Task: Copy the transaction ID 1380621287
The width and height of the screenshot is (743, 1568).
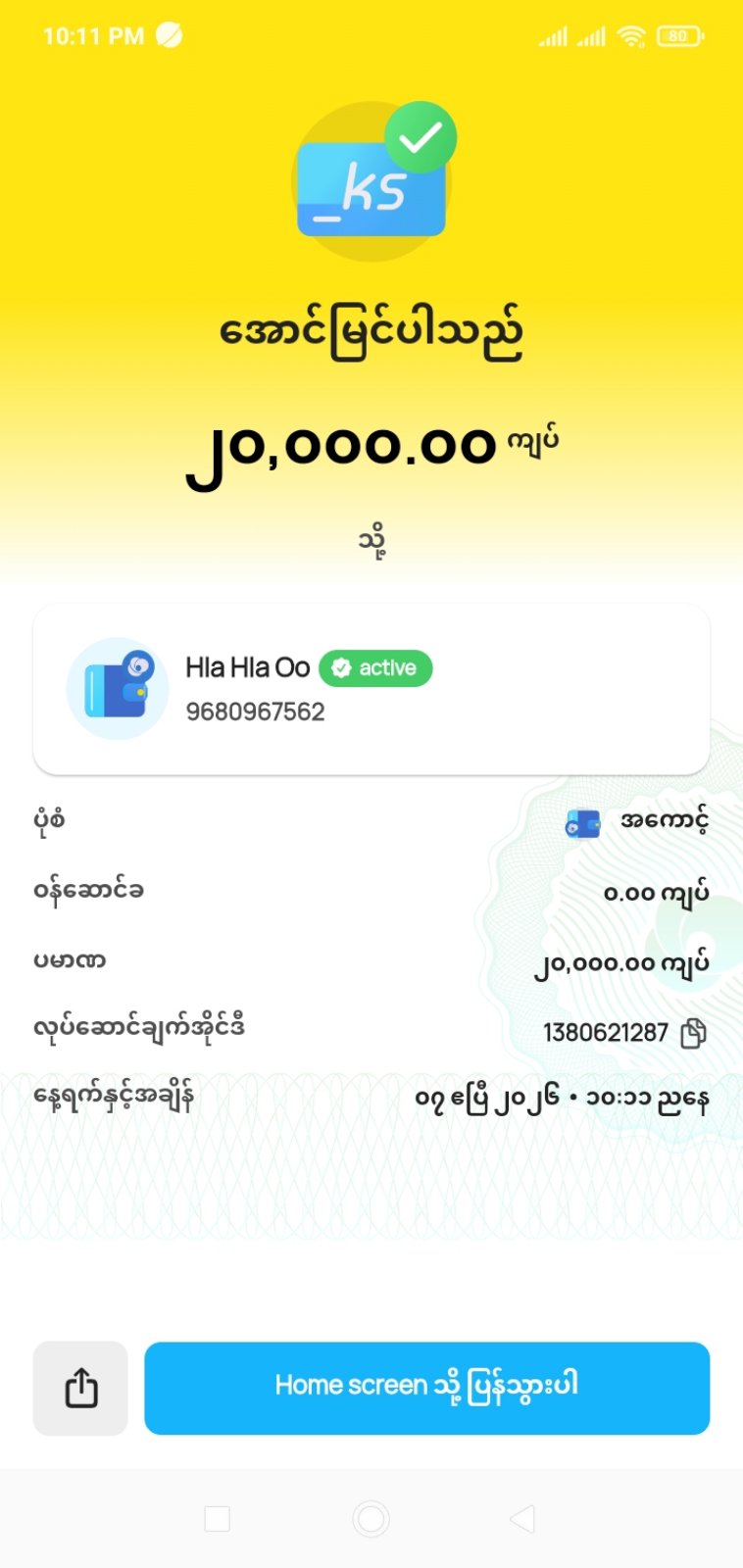Action: click(x=693, y=1033)
